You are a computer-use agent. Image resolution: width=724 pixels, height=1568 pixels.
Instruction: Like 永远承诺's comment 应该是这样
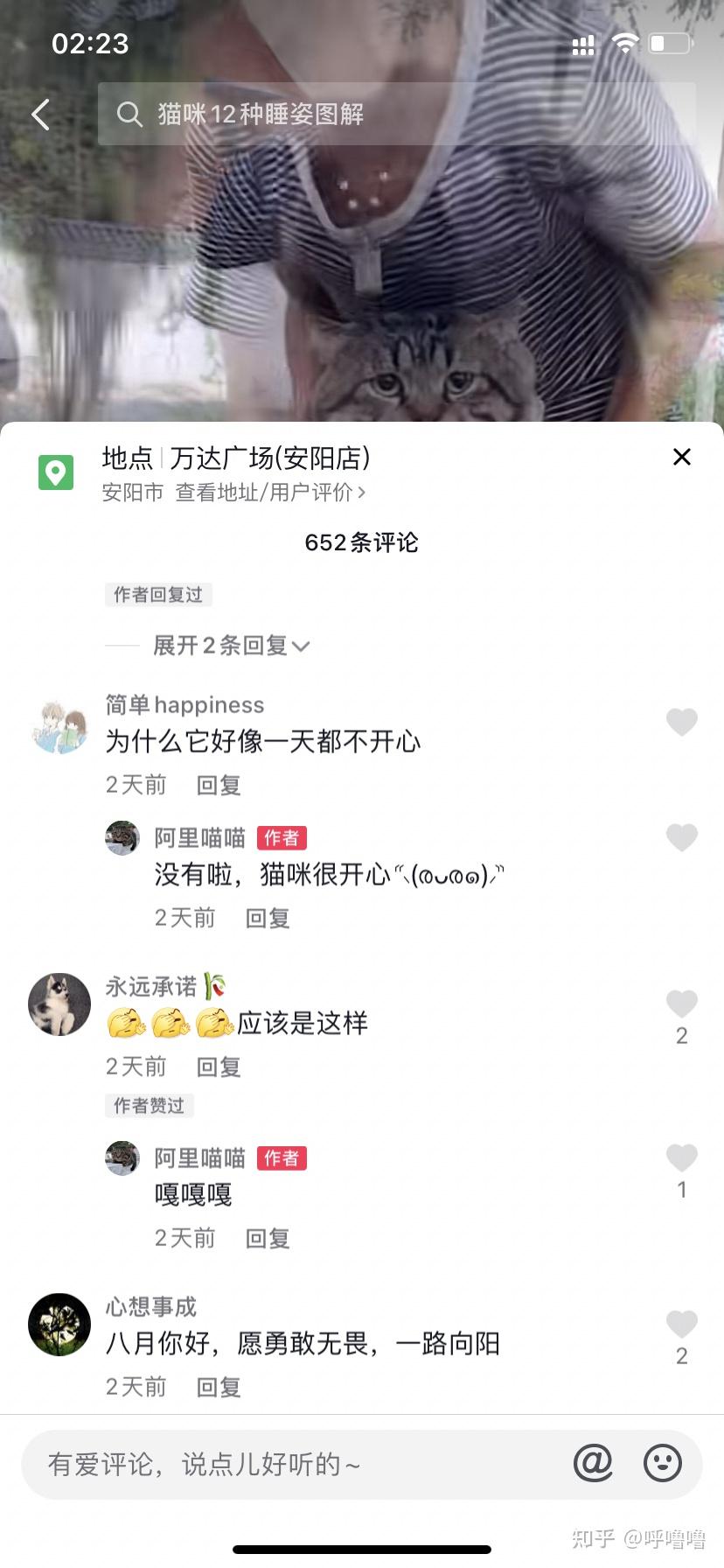pos(681,1004)
